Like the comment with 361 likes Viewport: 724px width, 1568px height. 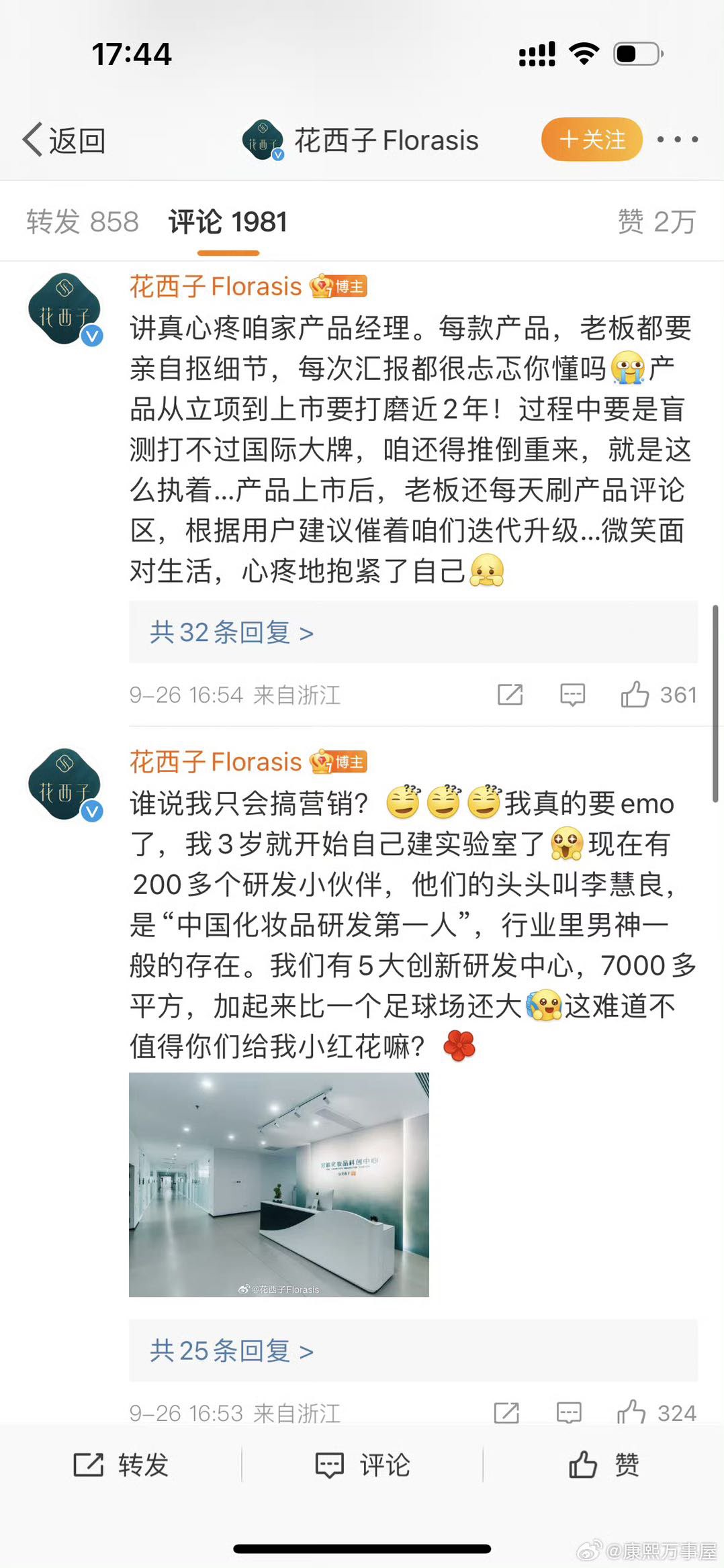pyautogui.click(x=635, y=695)
